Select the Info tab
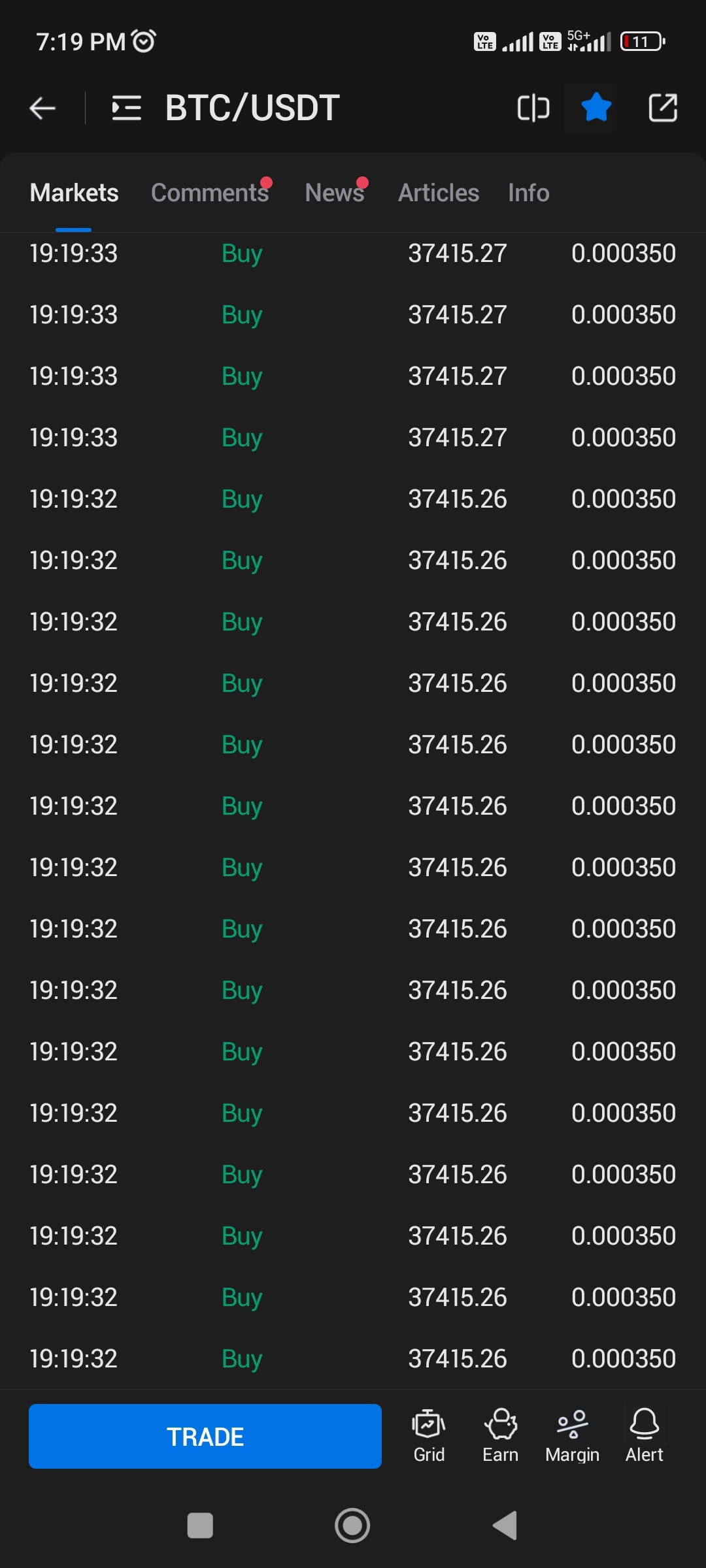Screen dimensions: 706x1568 tap(528, 192)
